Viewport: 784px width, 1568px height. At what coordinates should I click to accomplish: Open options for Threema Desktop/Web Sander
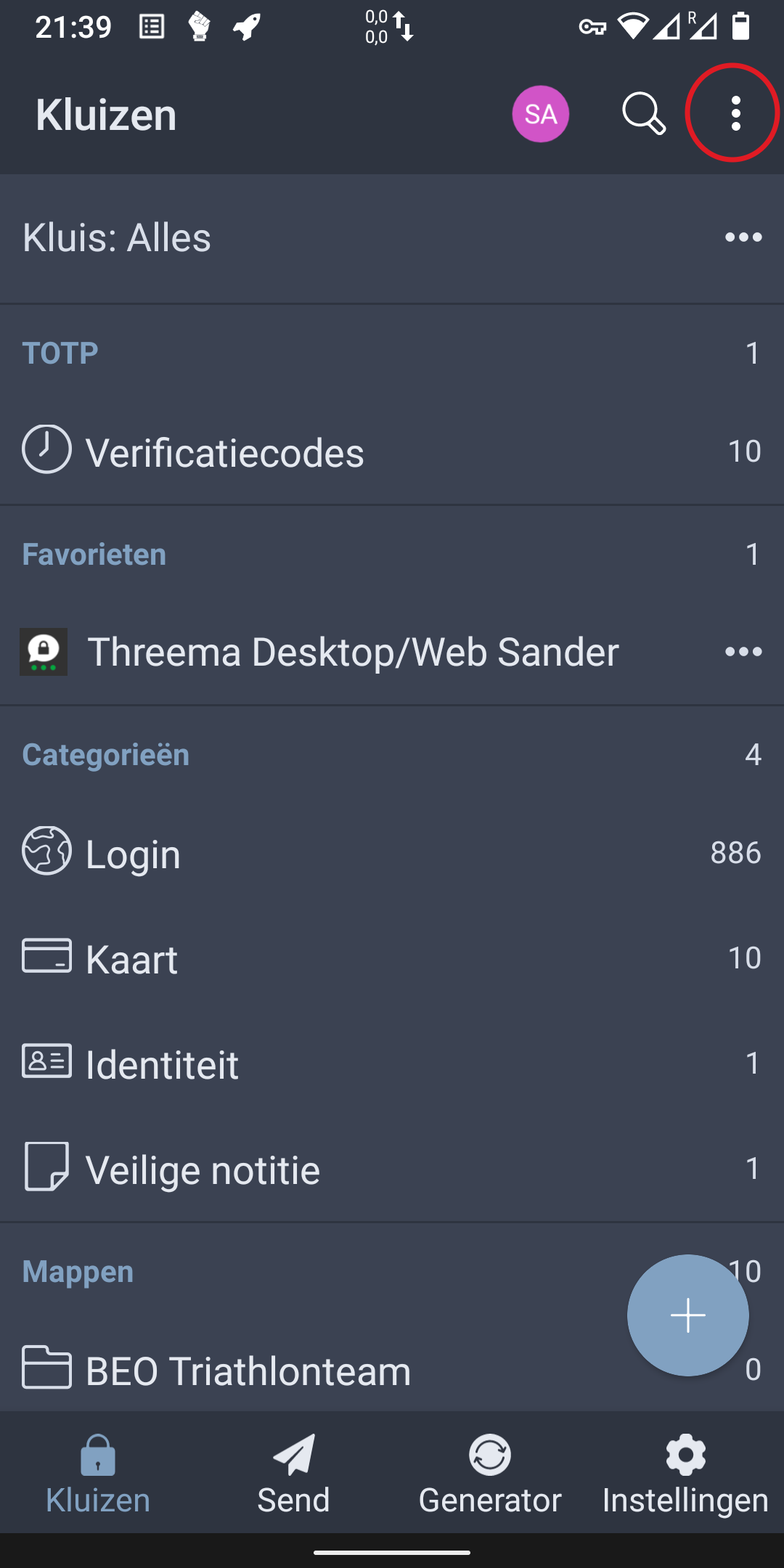(x=743, y=651)
